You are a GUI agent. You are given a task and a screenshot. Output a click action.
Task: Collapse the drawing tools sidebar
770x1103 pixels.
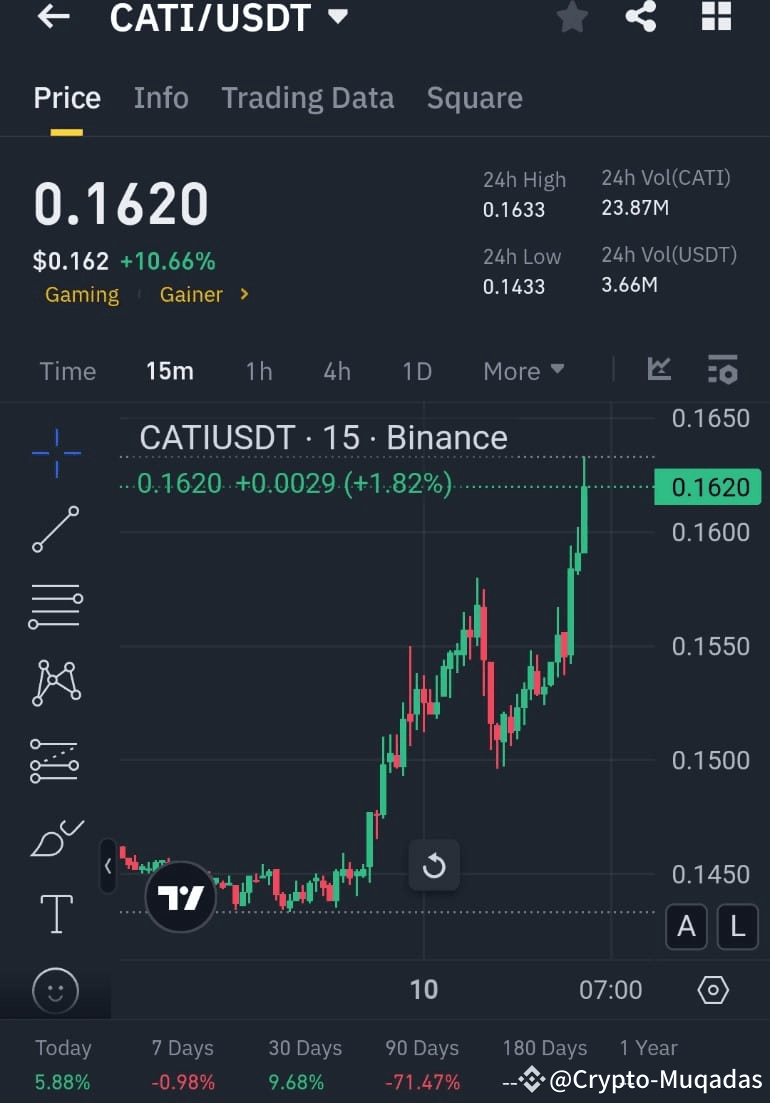pyautogui.click(x=108, y=867)
